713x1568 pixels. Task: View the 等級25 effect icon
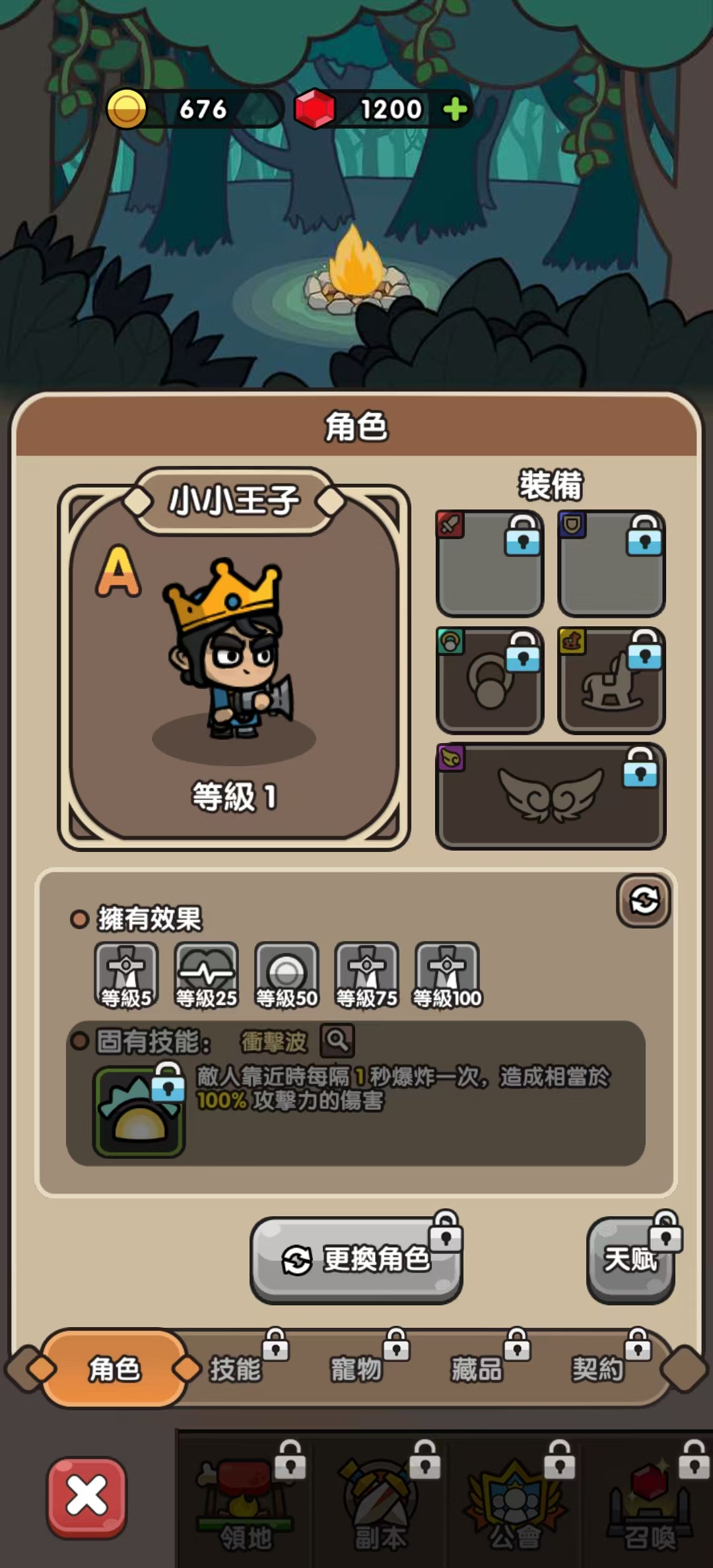(206, 975)
